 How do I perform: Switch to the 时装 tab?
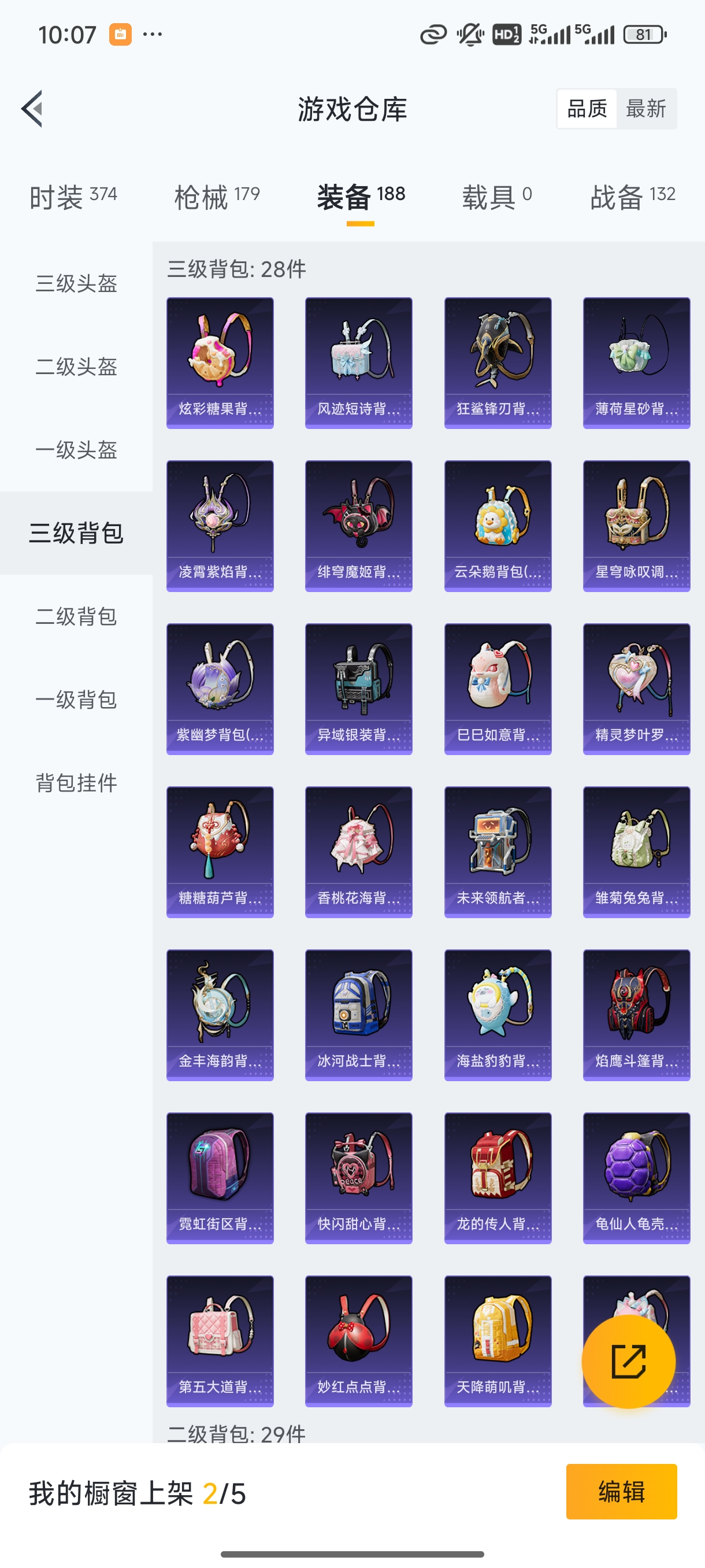(73, 197)
